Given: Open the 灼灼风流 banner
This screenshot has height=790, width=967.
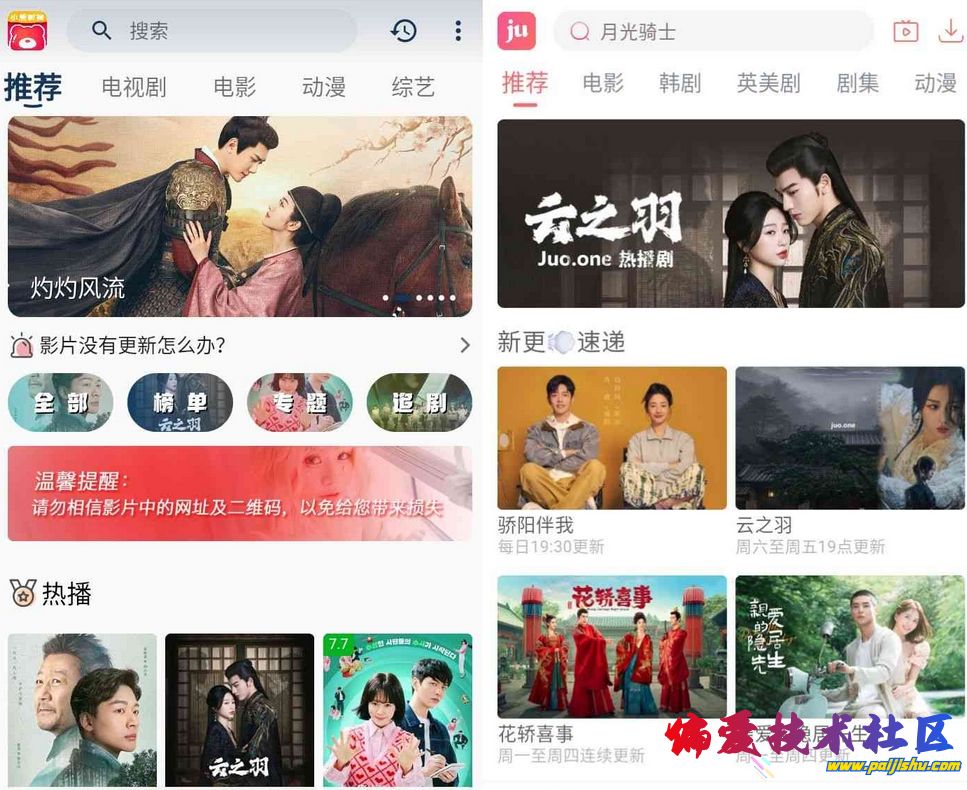Looking at the screenshot, I should (240, 216).
